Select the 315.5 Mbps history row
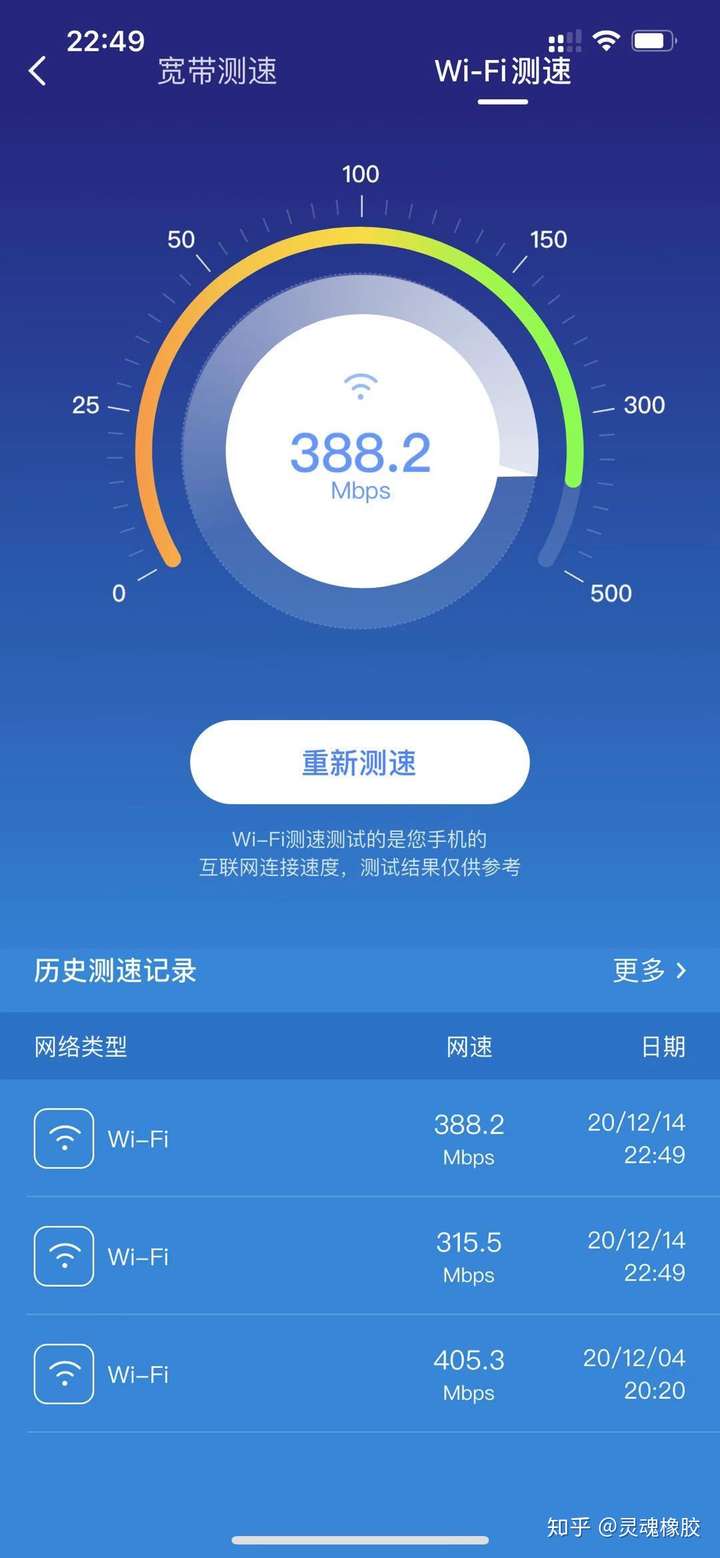This screenshot has height=1558, width=720. pyautogui.click(x=360, y=1256)
